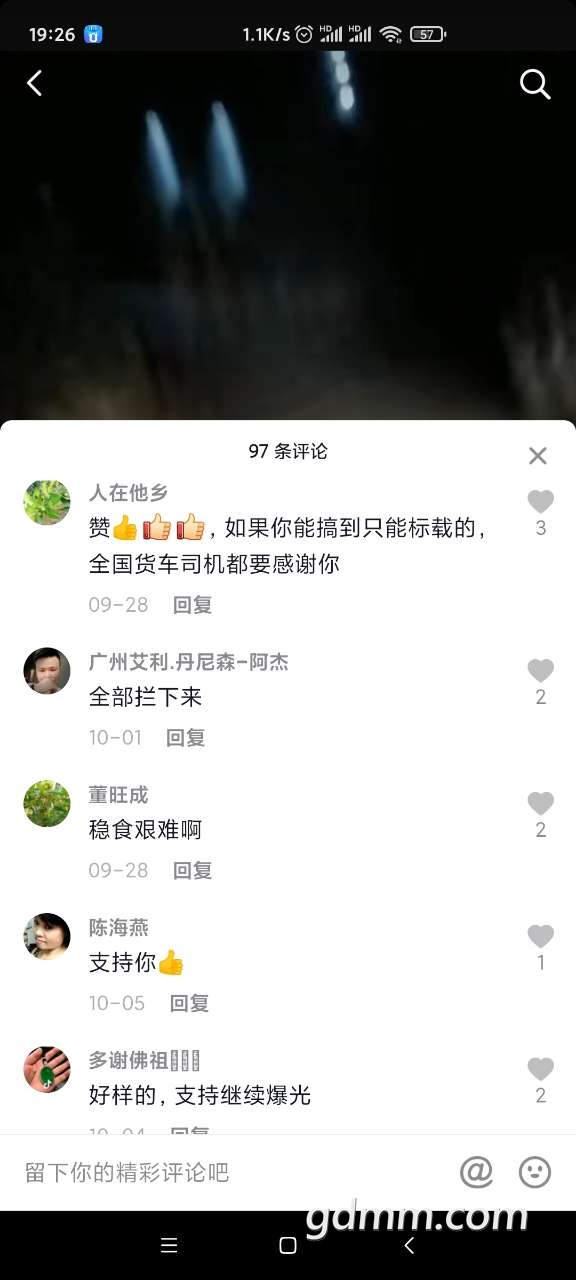This screenshot has height=1280, width=576.
Task: Like the comment by 人在他乡
Action: tap(541, 501)
